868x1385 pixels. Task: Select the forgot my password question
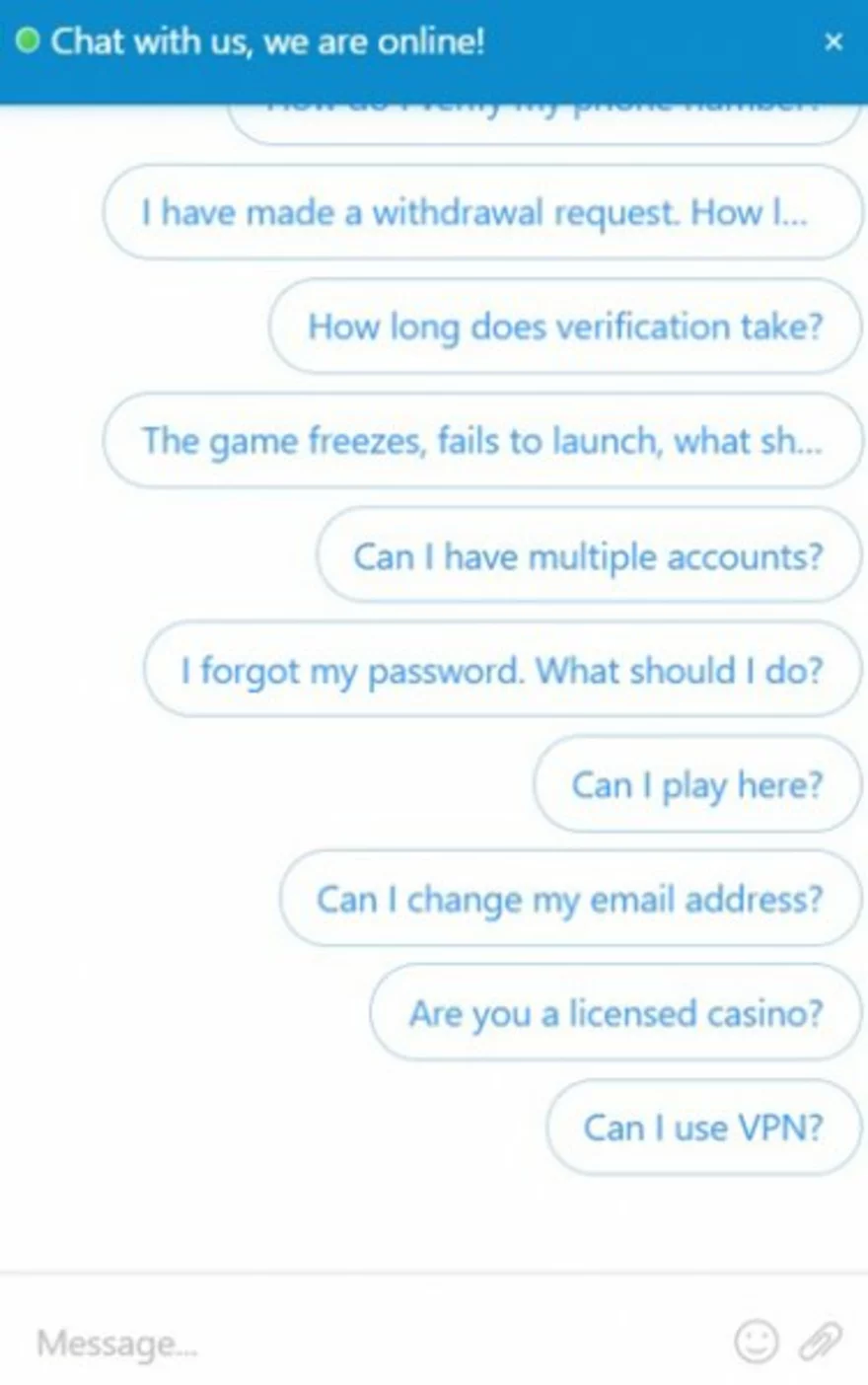501,671
